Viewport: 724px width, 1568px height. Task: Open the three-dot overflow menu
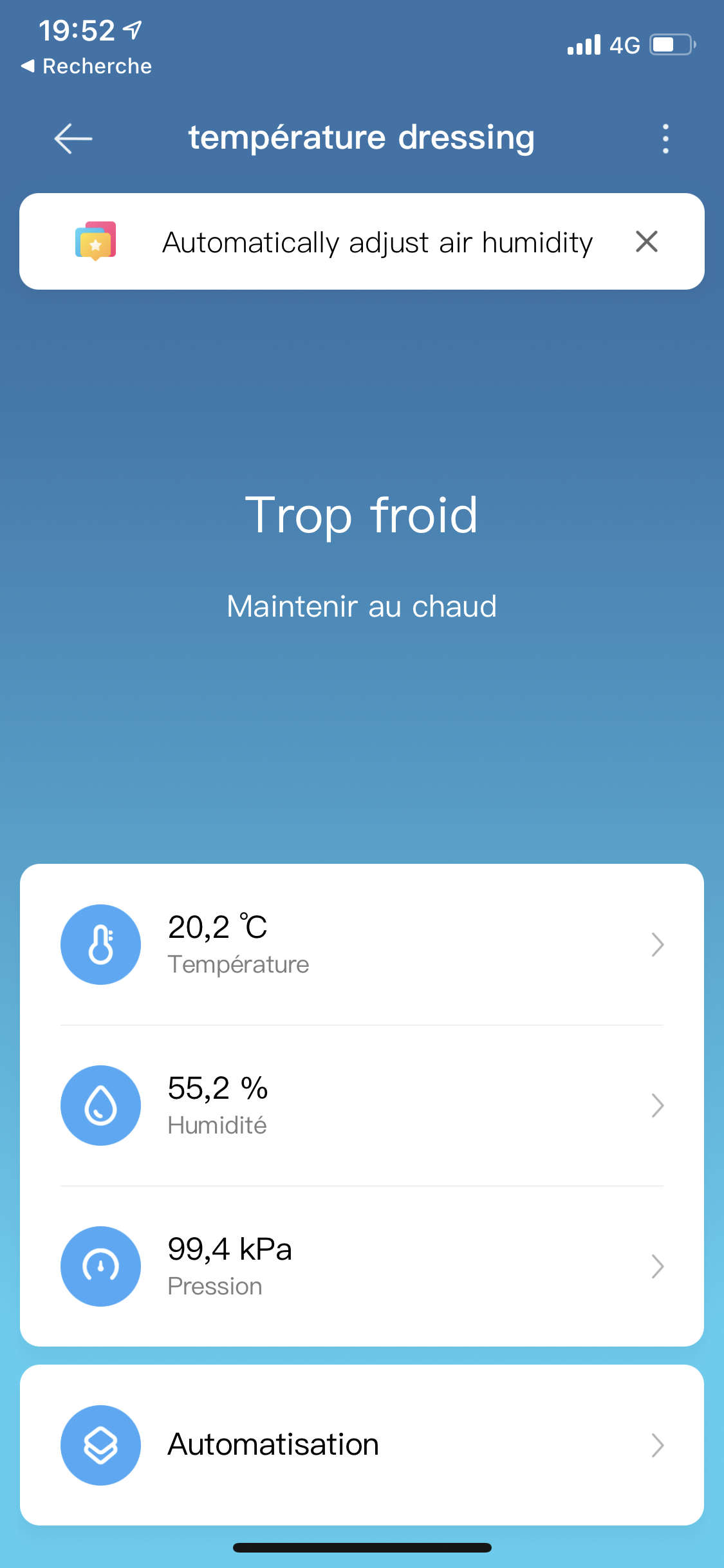coord(665,138)
